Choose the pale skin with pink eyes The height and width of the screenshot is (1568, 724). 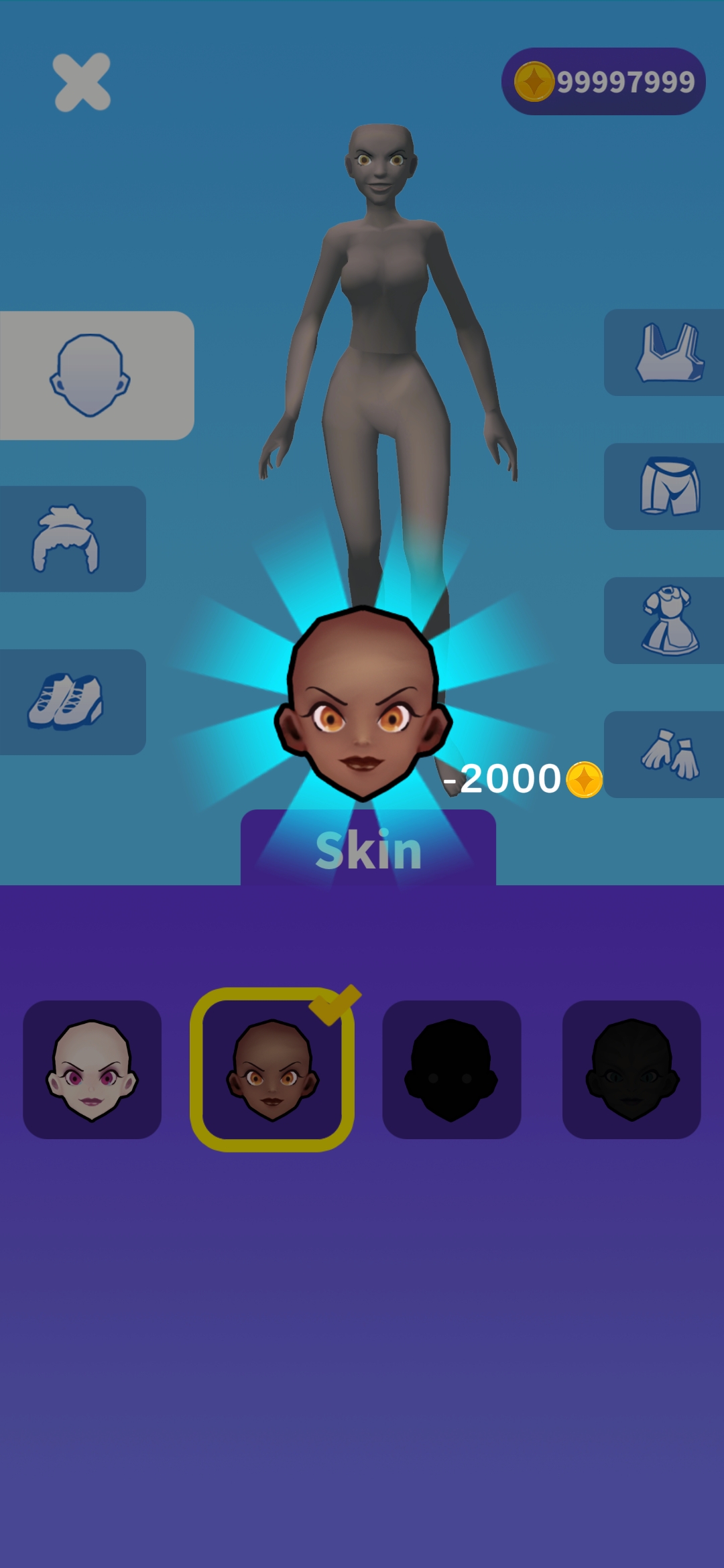(93, 1069)
